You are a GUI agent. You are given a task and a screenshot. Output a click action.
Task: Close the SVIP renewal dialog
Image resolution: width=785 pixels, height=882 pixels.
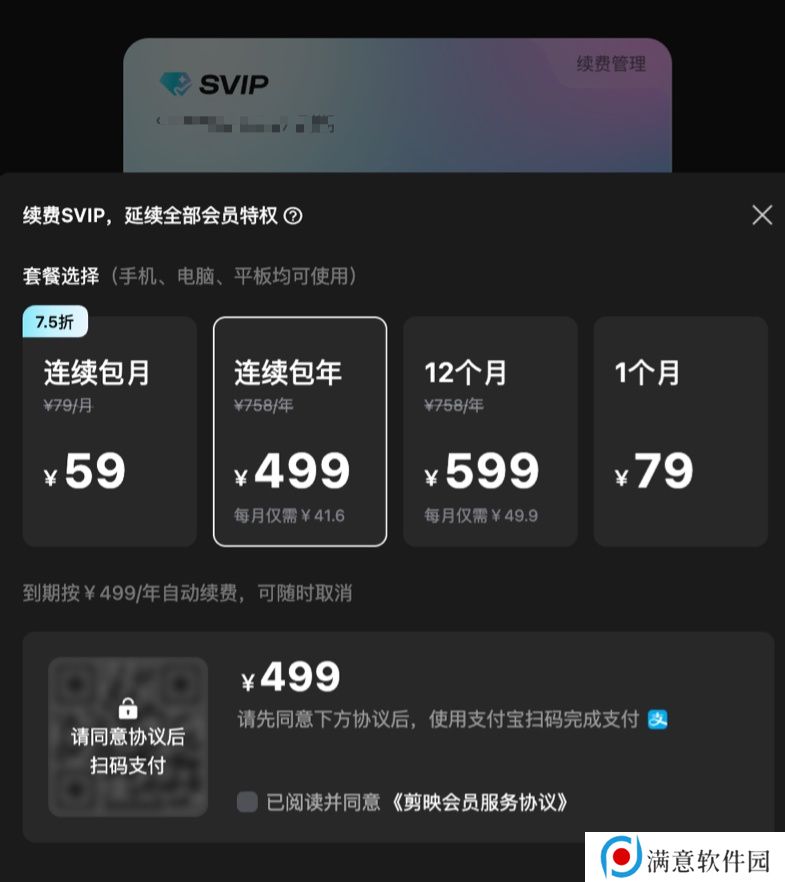pyautogui.click(x=762, y=215)
